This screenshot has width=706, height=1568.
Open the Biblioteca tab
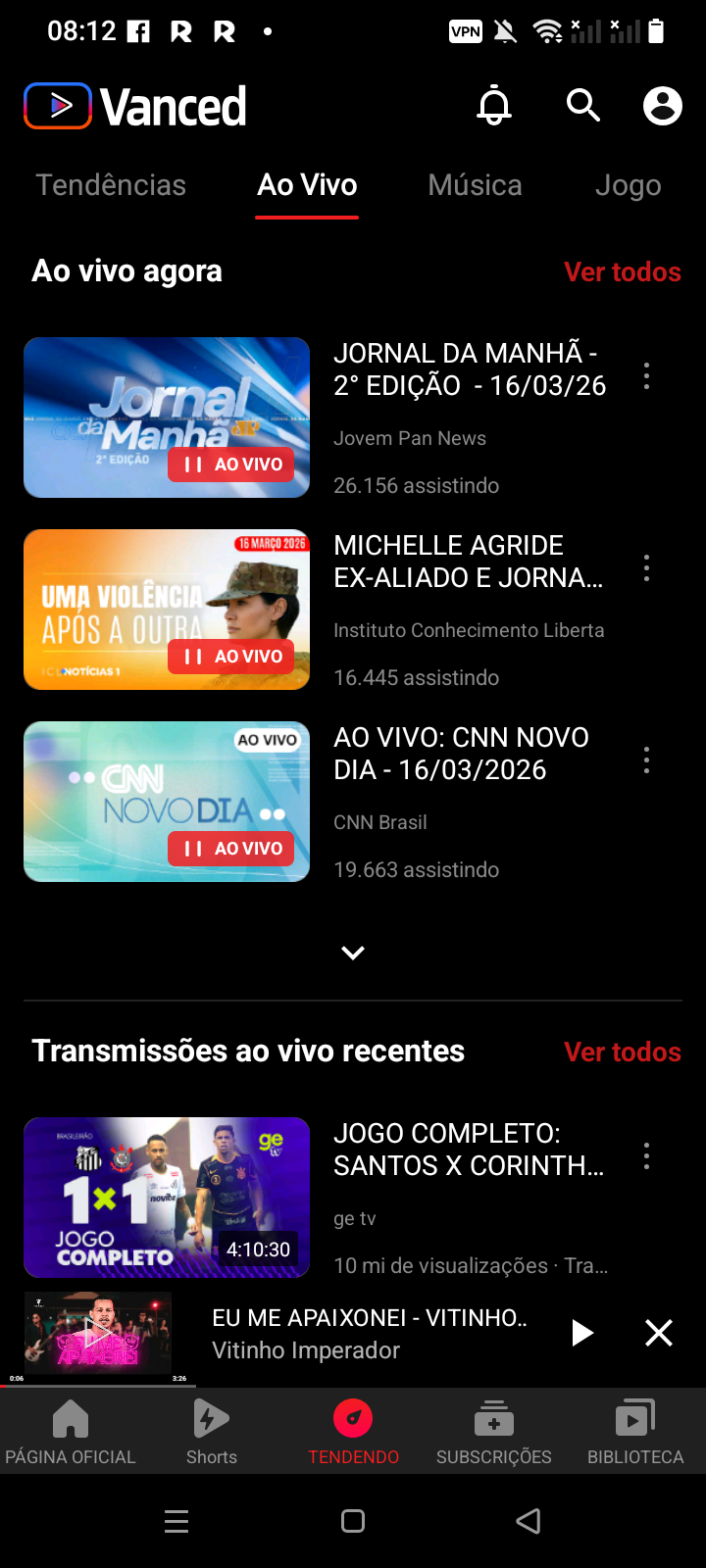pyautogui.click(x=635, y=1432)
